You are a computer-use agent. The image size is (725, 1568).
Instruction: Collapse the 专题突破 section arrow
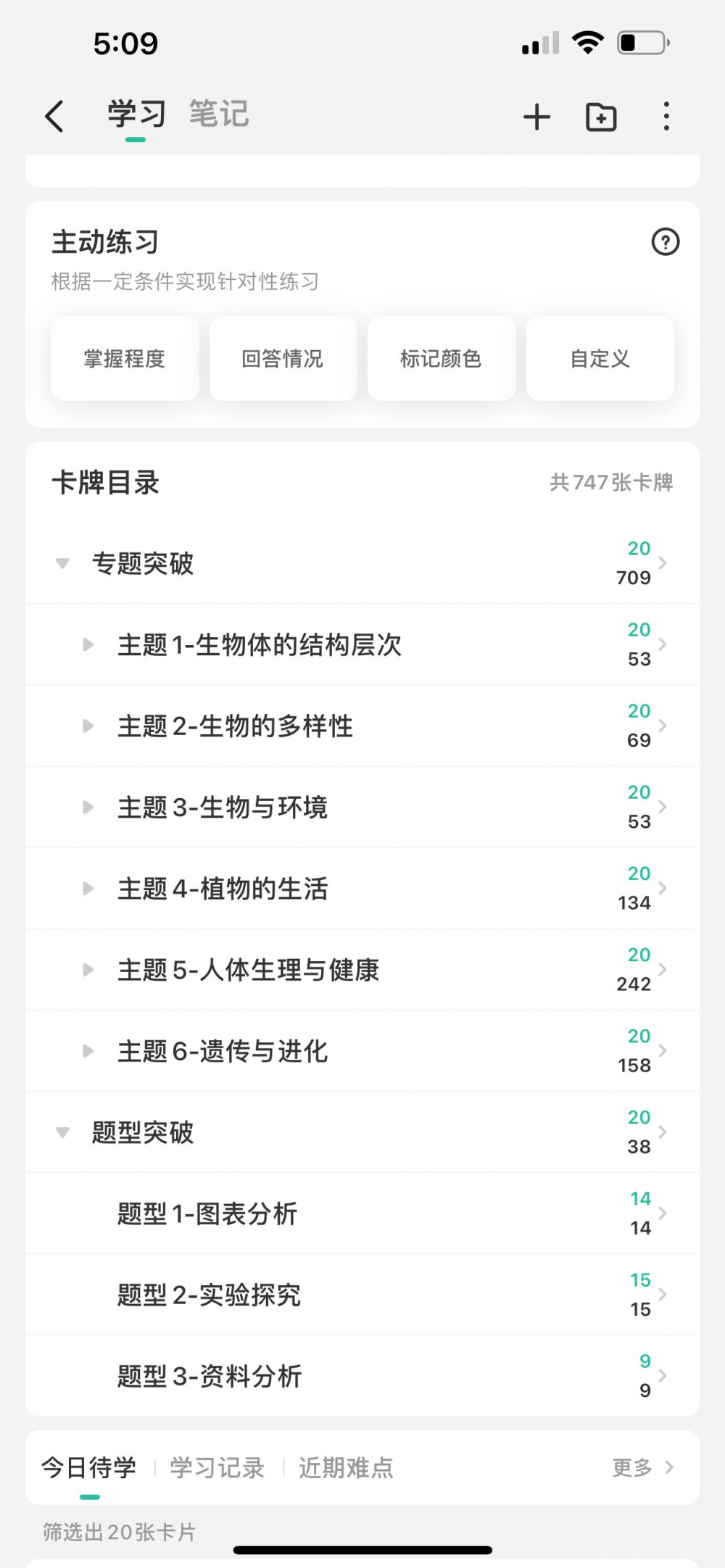click(63, 563)
